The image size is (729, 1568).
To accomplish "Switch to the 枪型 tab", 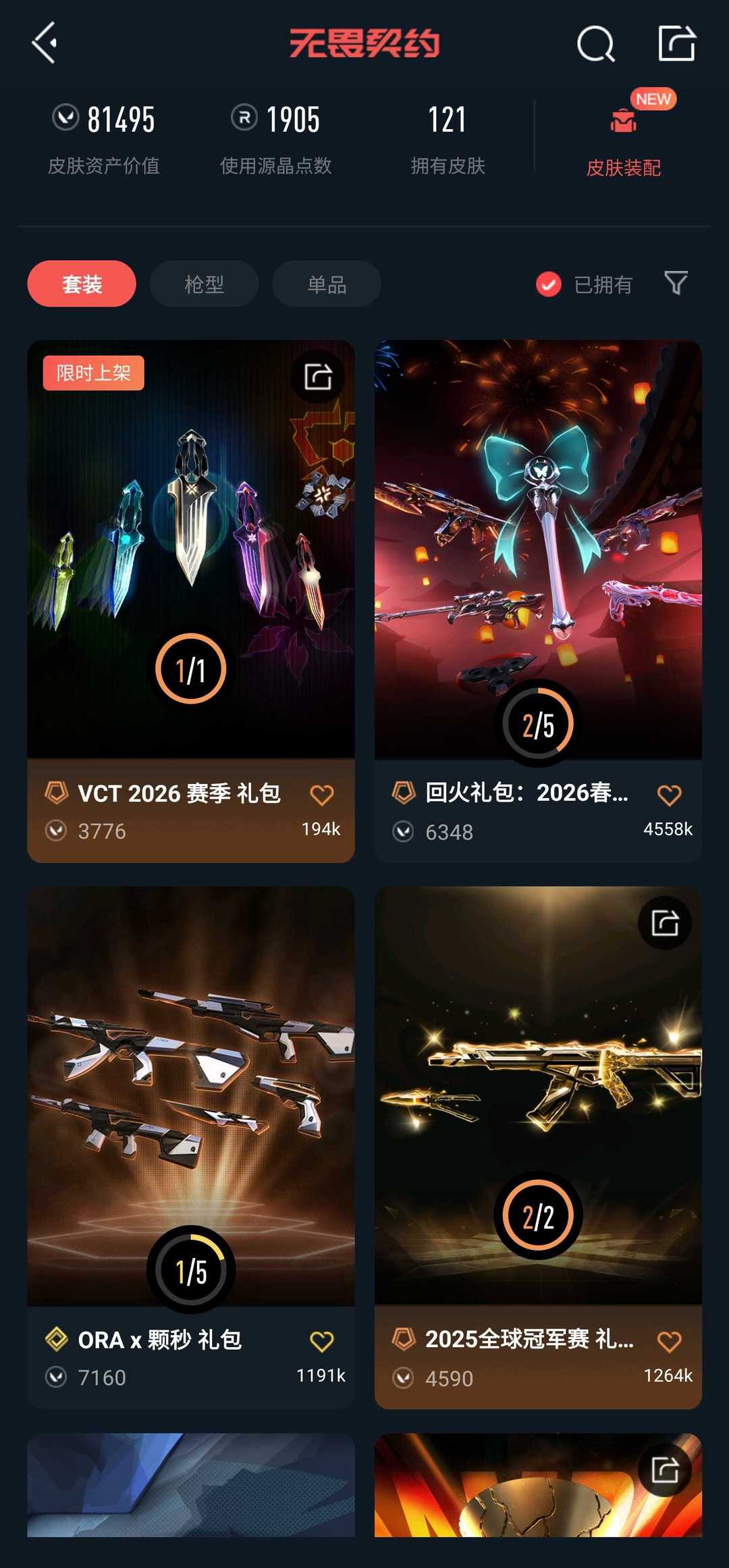I will 203,283.
